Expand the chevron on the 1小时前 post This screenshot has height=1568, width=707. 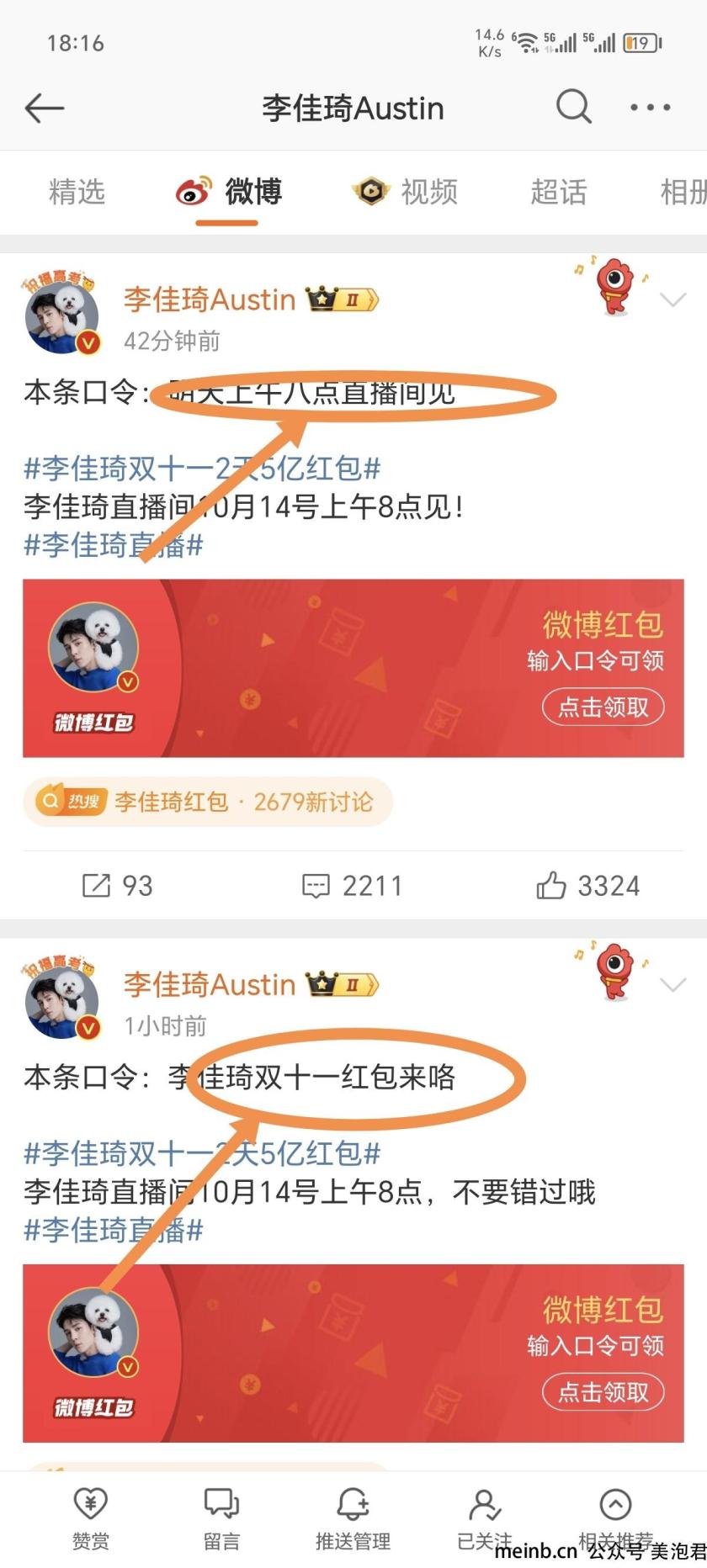coord(673,984)
